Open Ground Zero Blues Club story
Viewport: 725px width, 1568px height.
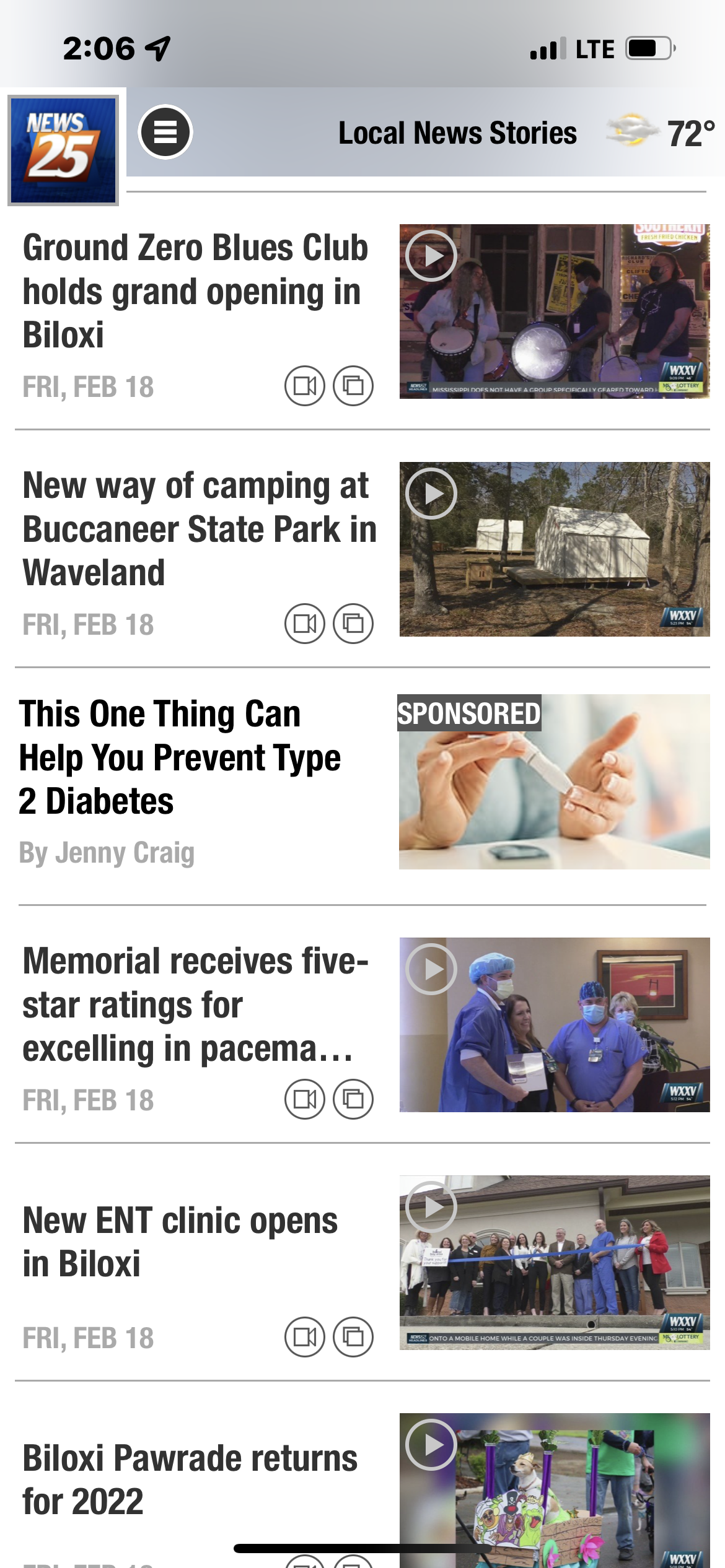[196, 291]
